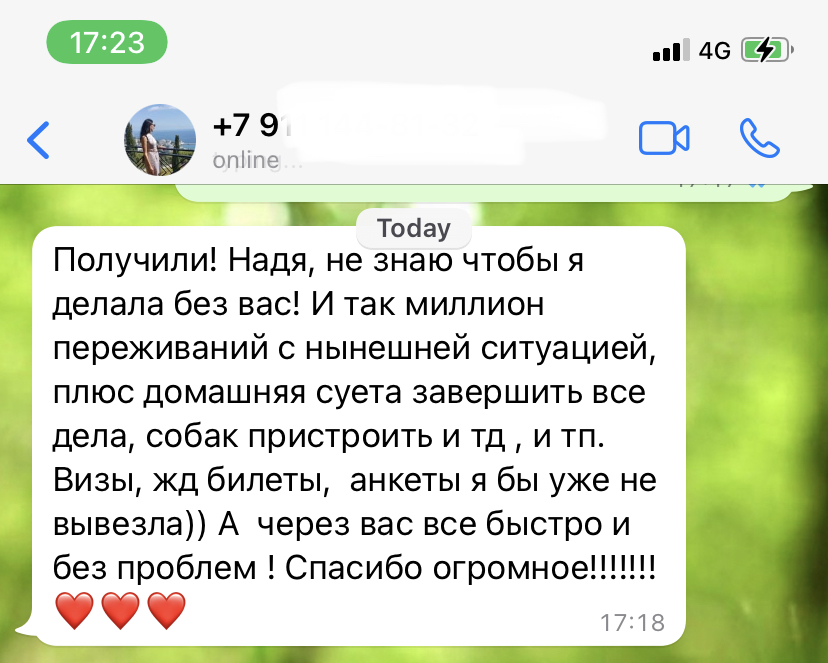Start a voice call with this contact
Image resolution: width=828 pixels, height=663 pixels.
(x=759, y=139)
